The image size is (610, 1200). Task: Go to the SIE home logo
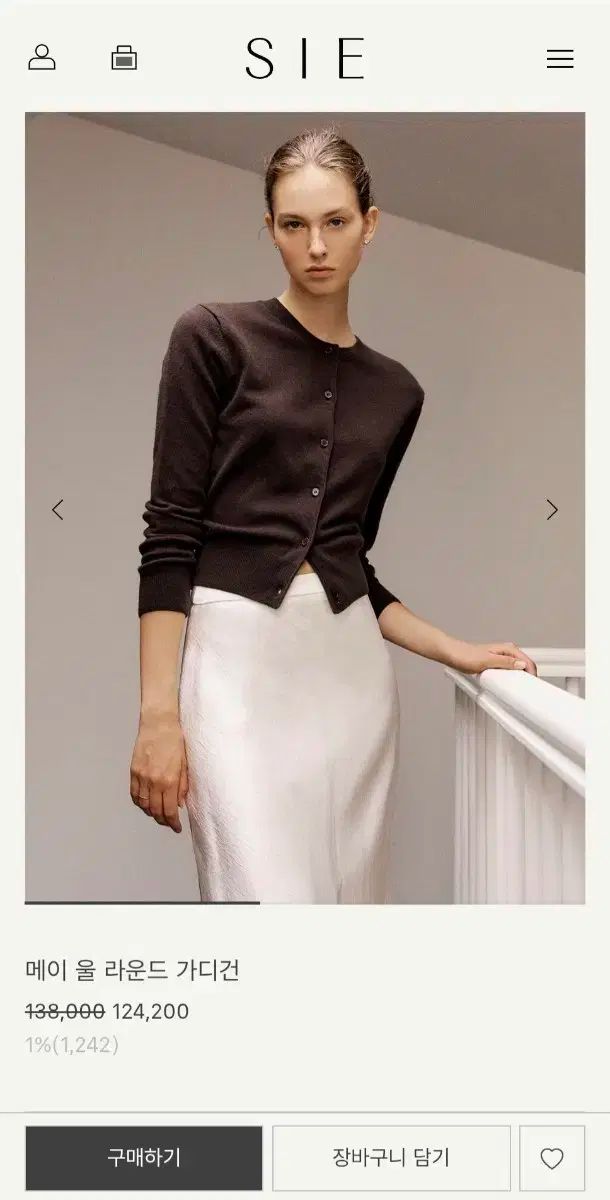coord(305,58)
